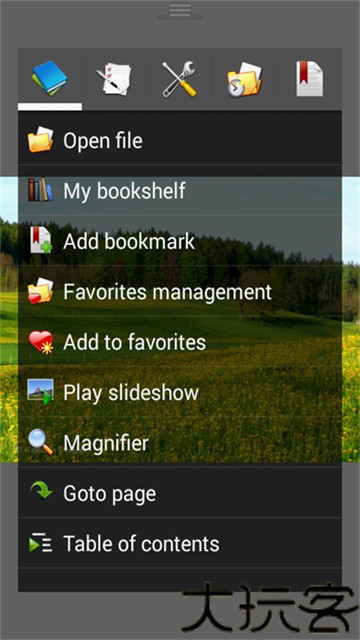
Task: Open Table of contents
Action: point(180,543)
